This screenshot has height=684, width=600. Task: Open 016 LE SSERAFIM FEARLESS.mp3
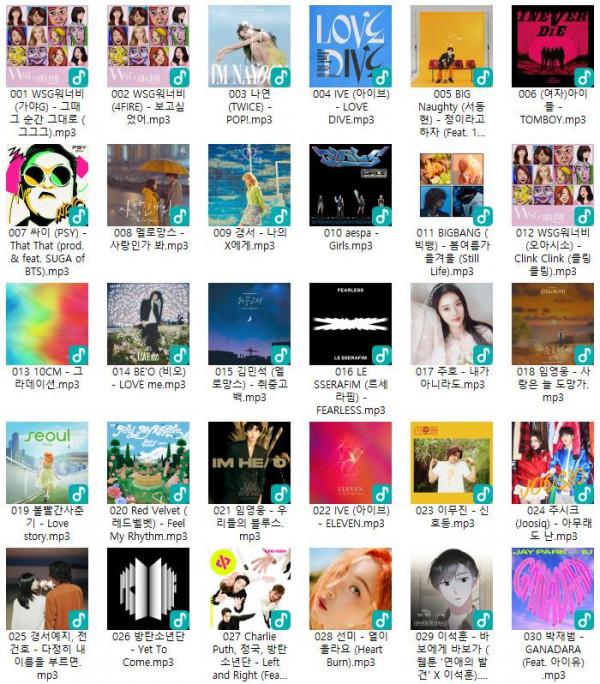pyautogui.click(x=350, y=324)
